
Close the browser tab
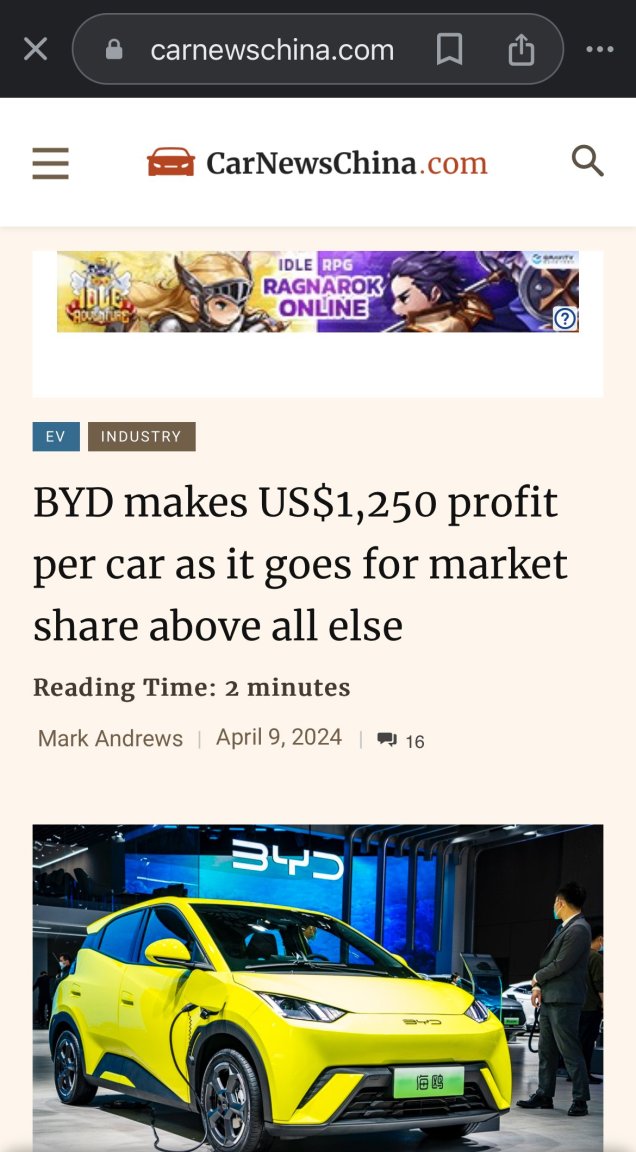pos(35,49)
